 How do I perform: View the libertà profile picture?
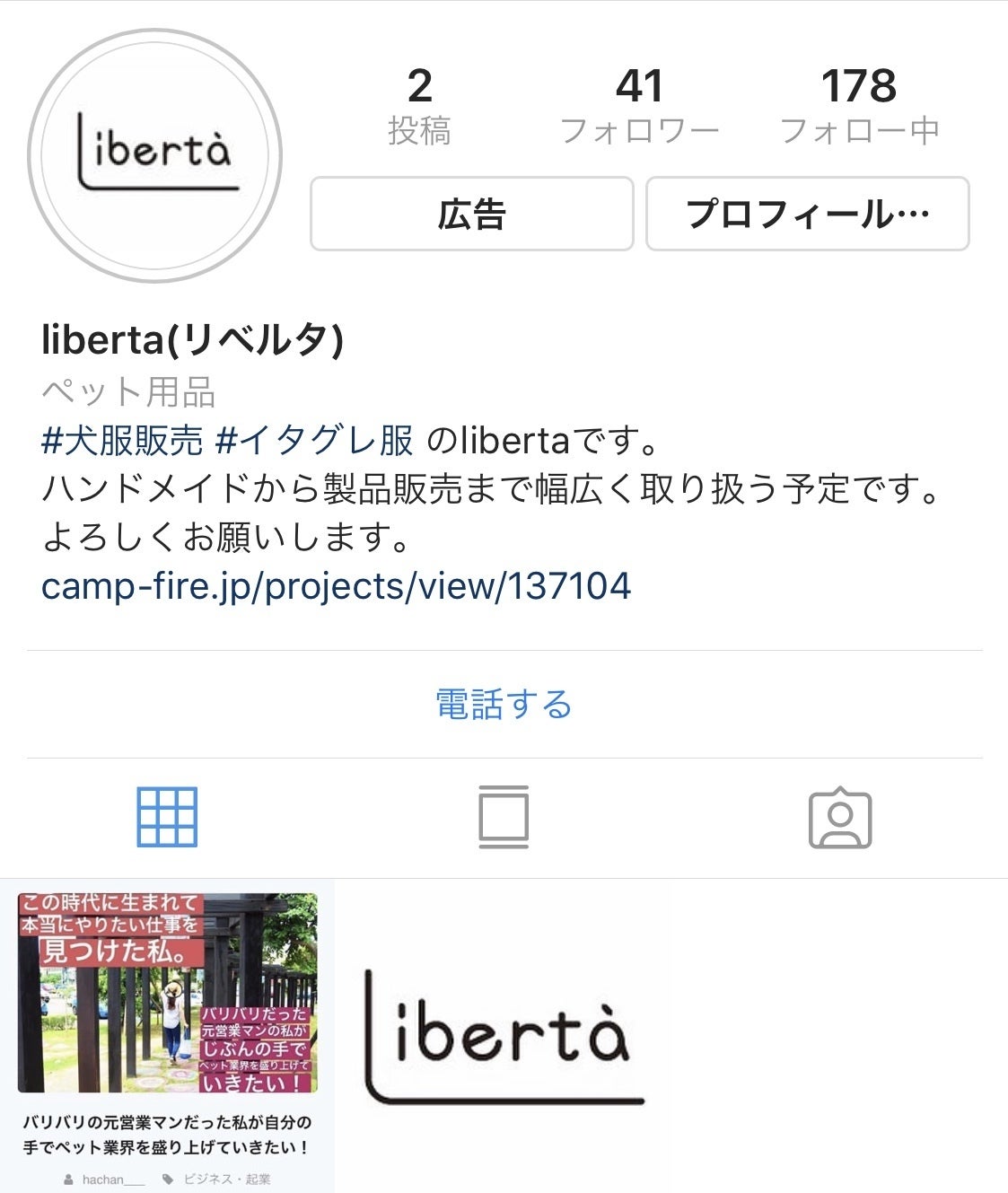155,155
